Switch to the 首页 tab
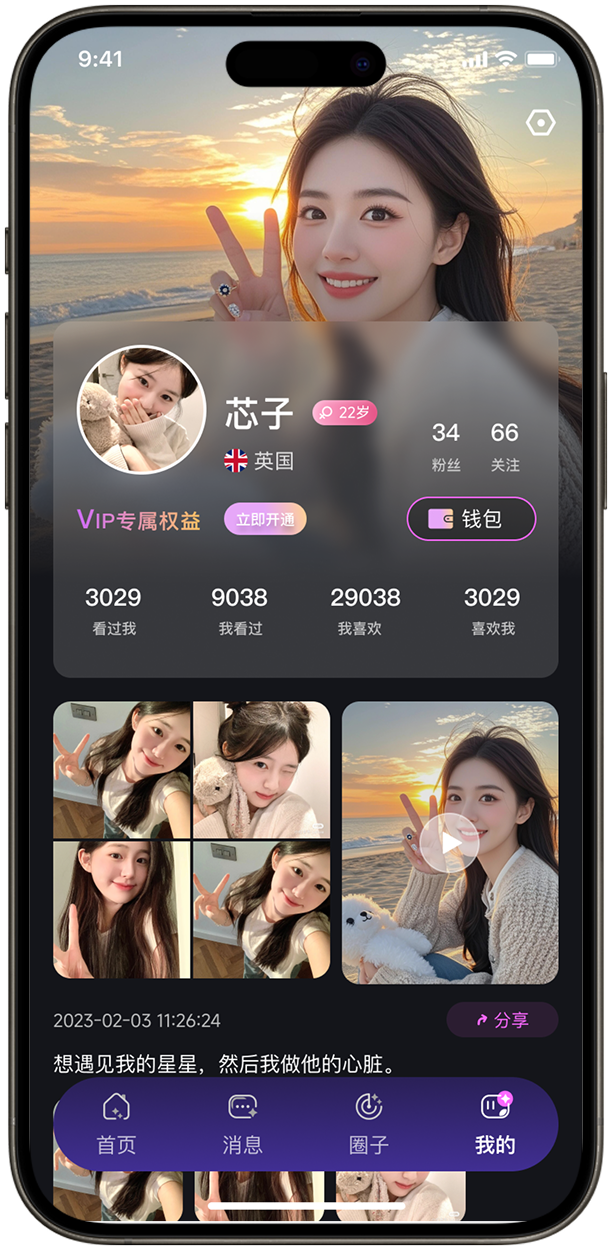 coord(116,1124)
